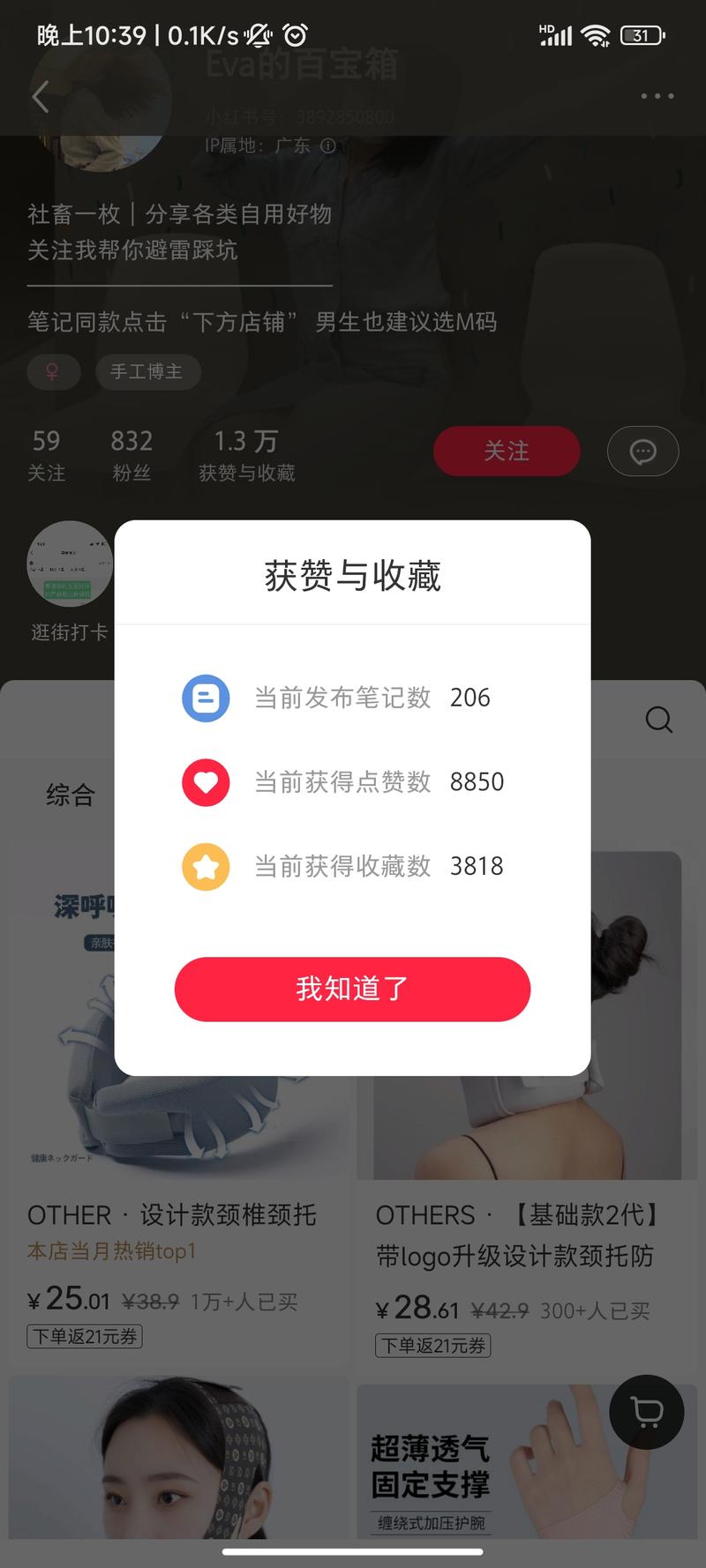Select the 综合 sorting tab

71,795
